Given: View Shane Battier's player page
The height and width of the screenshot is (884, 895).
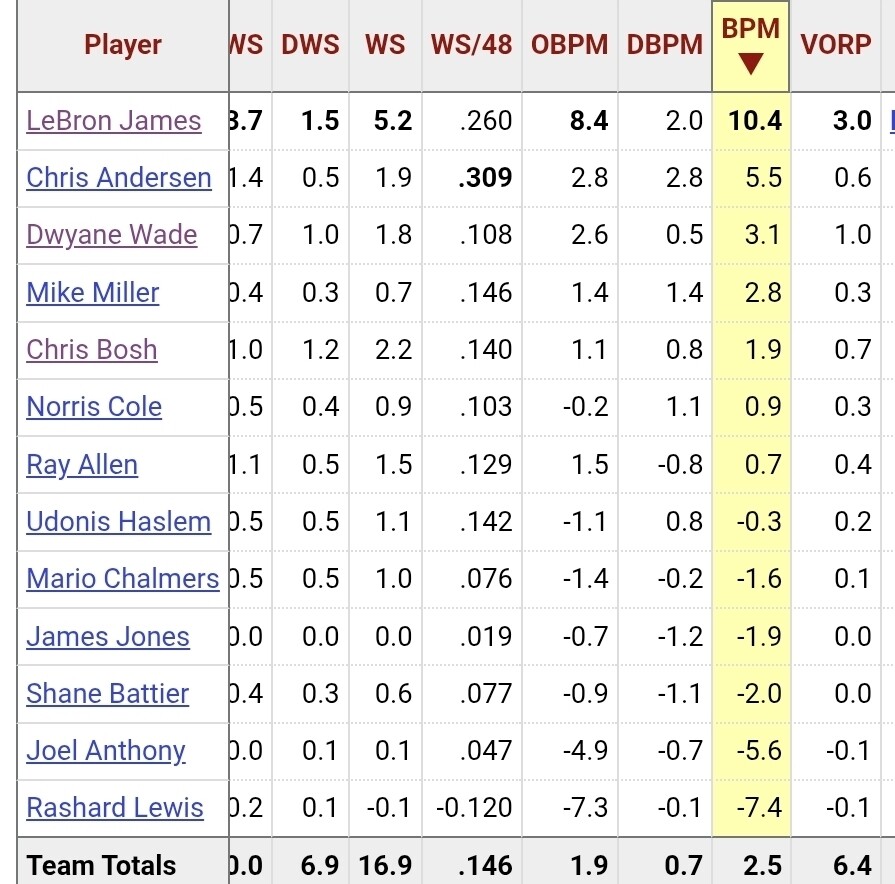Looking at the screenshot, I should click(x=107, y=694).
